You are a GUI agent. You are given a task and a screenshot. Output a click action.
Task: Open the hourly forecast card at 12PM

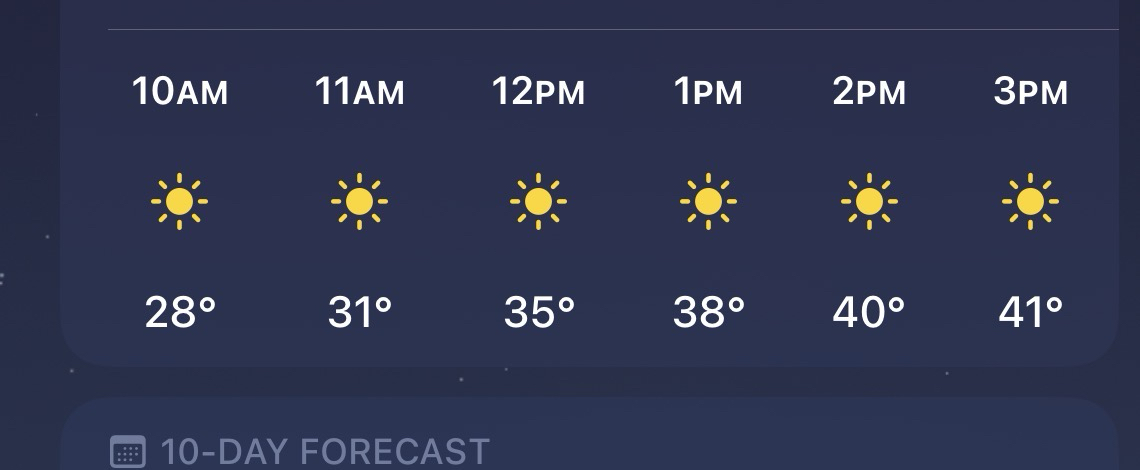pyautogui.click(x=539, y=201)
